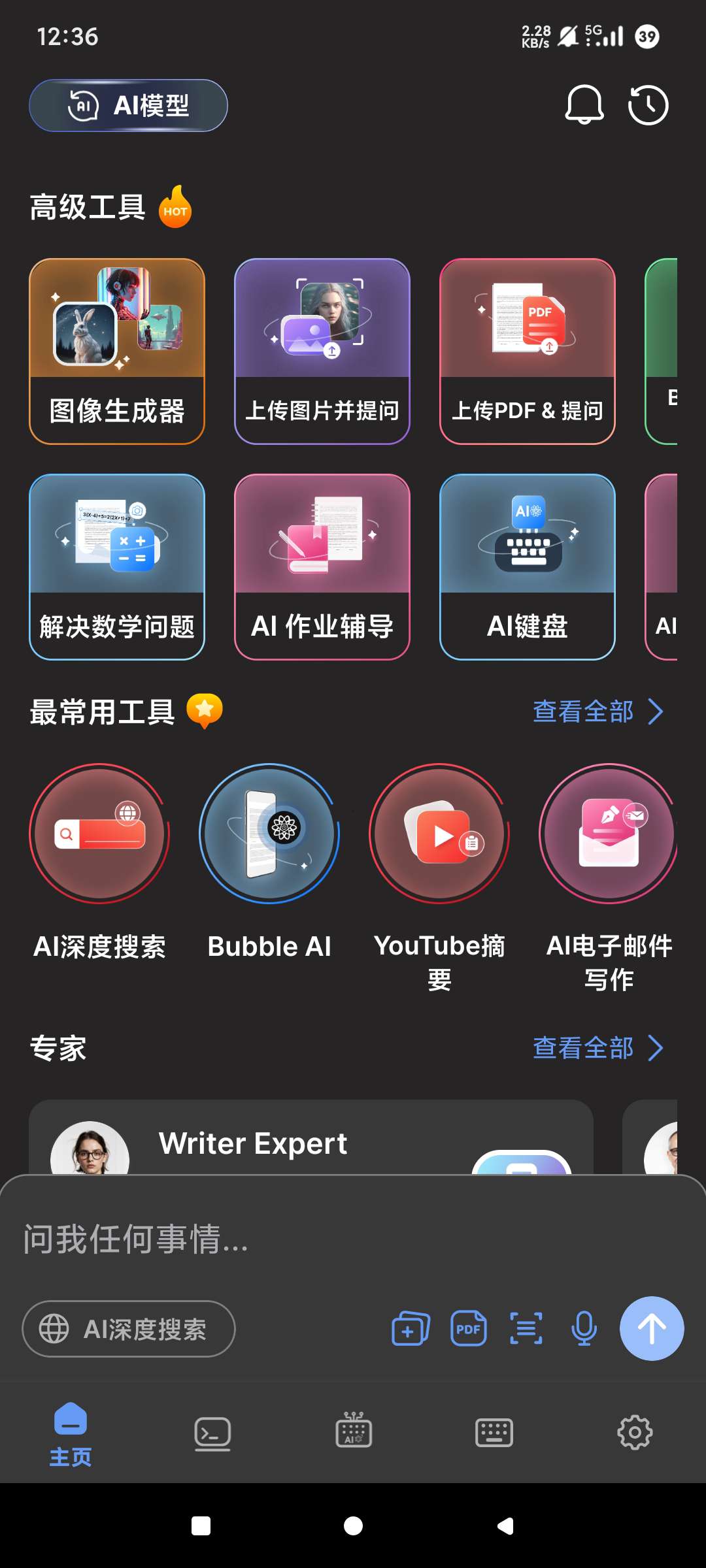The height and width of the screenshot is (1568, 706).
Task: Toggle the AI深度搜索 chip
Action: click(x=129, y=1329)
